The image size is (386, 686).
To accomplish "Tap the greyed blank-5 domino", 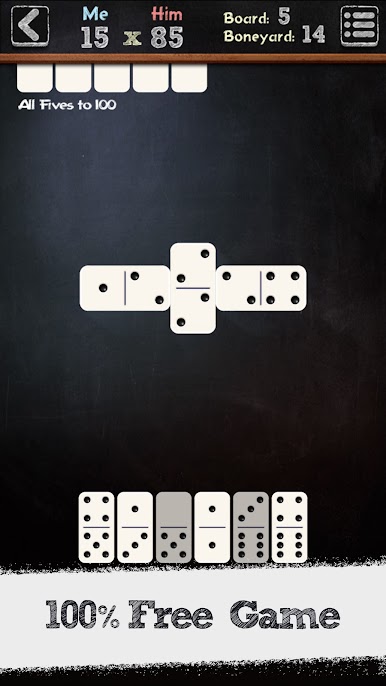I will tap(174, 527).
